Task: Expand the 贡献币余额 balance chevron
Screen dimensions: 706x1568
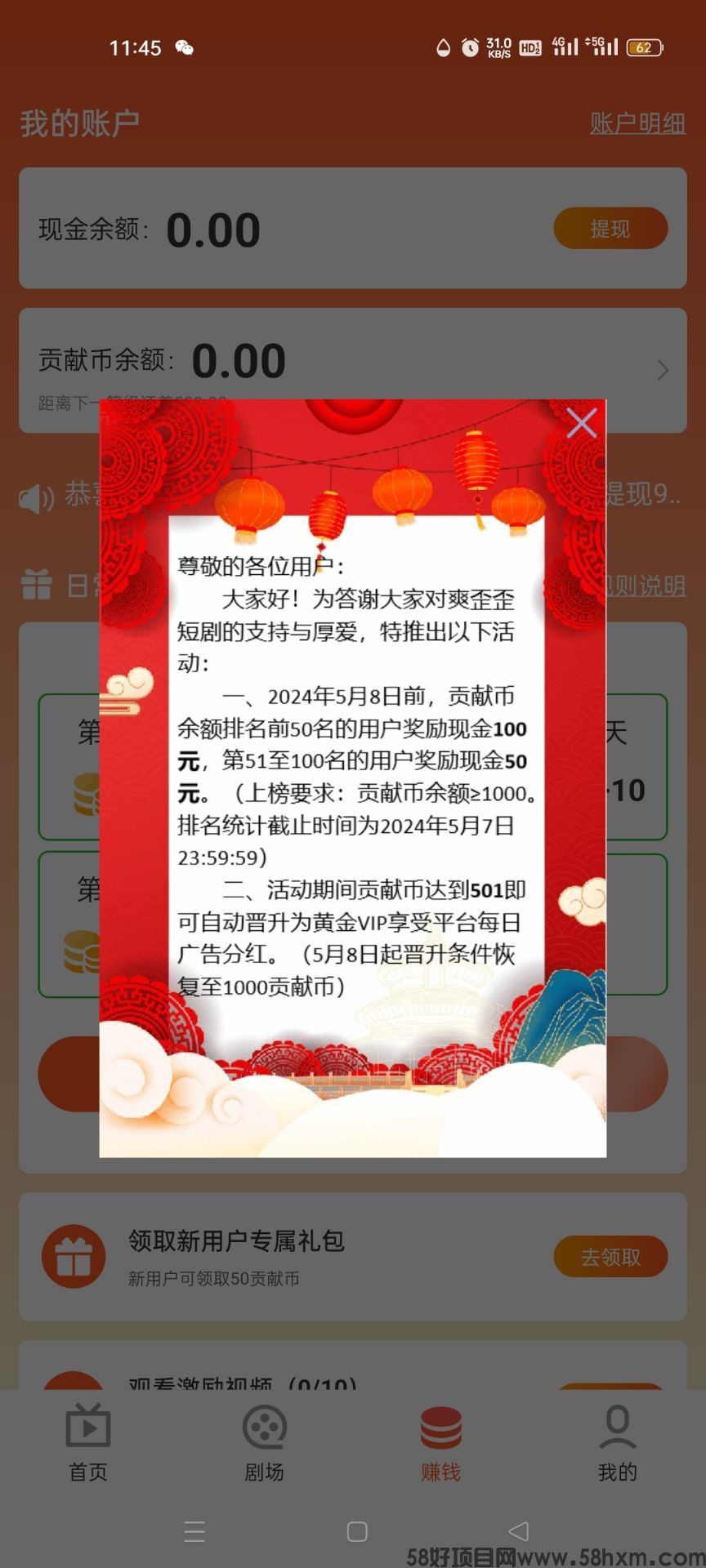Action: tap(663, 371)
